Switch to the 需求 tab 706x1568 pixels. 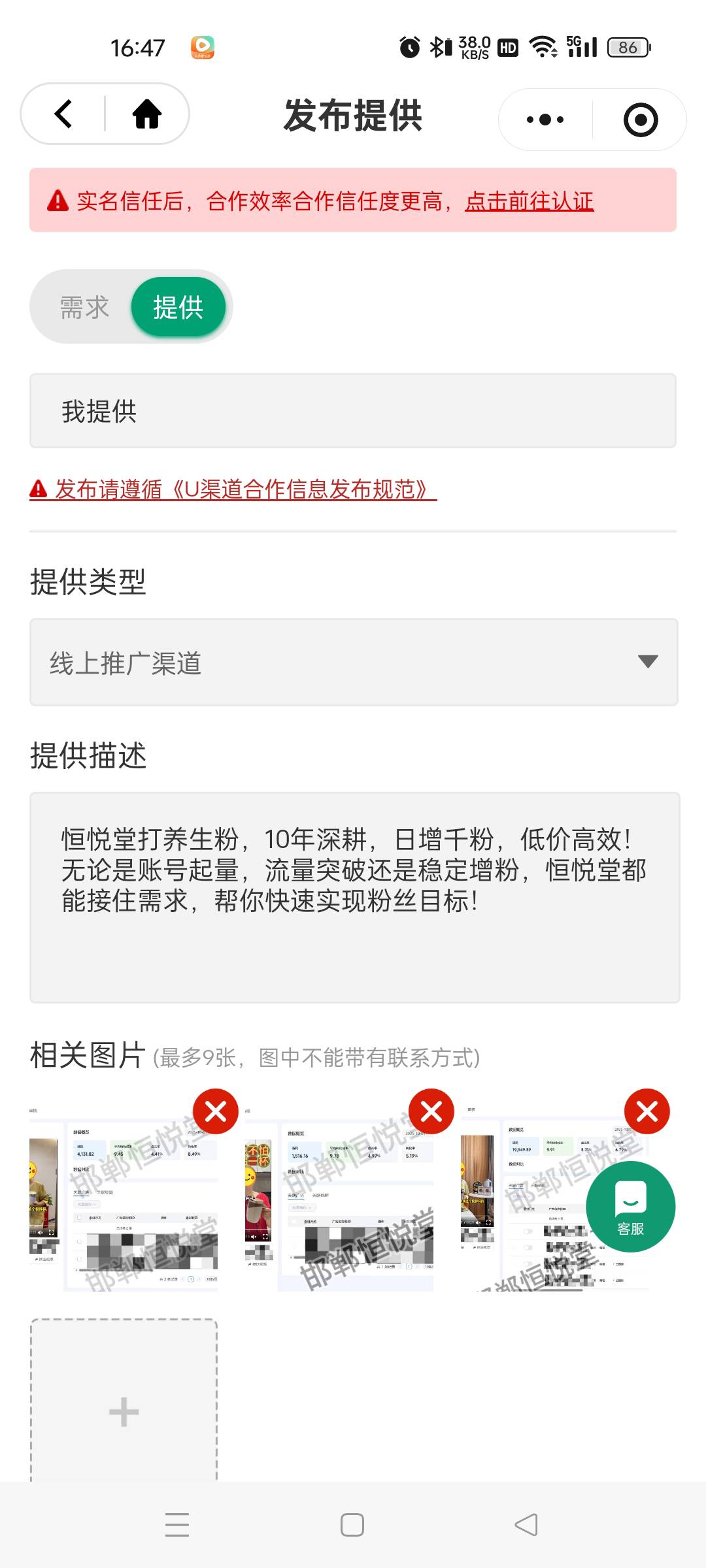pos(84,307)
